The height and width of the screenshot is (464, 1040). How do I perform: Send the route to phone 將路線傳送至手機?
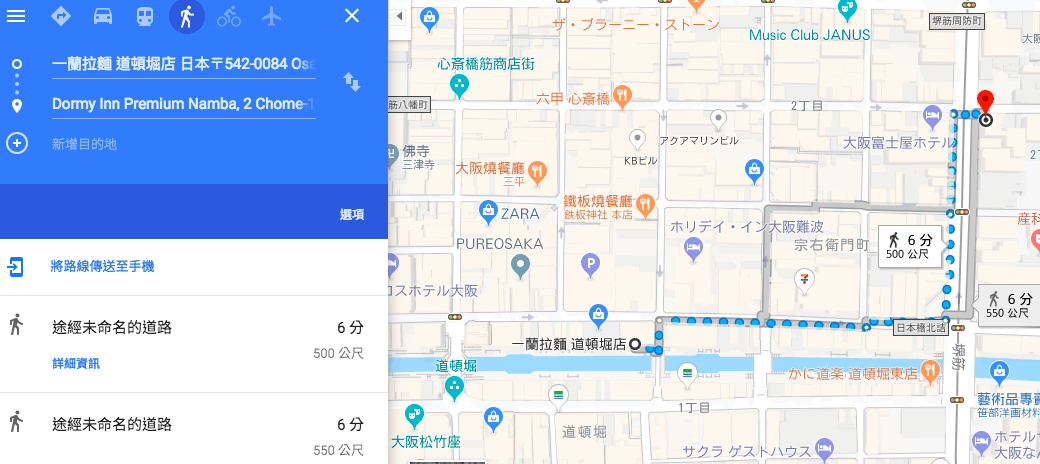pyautogui.click(x=102, y=267)
